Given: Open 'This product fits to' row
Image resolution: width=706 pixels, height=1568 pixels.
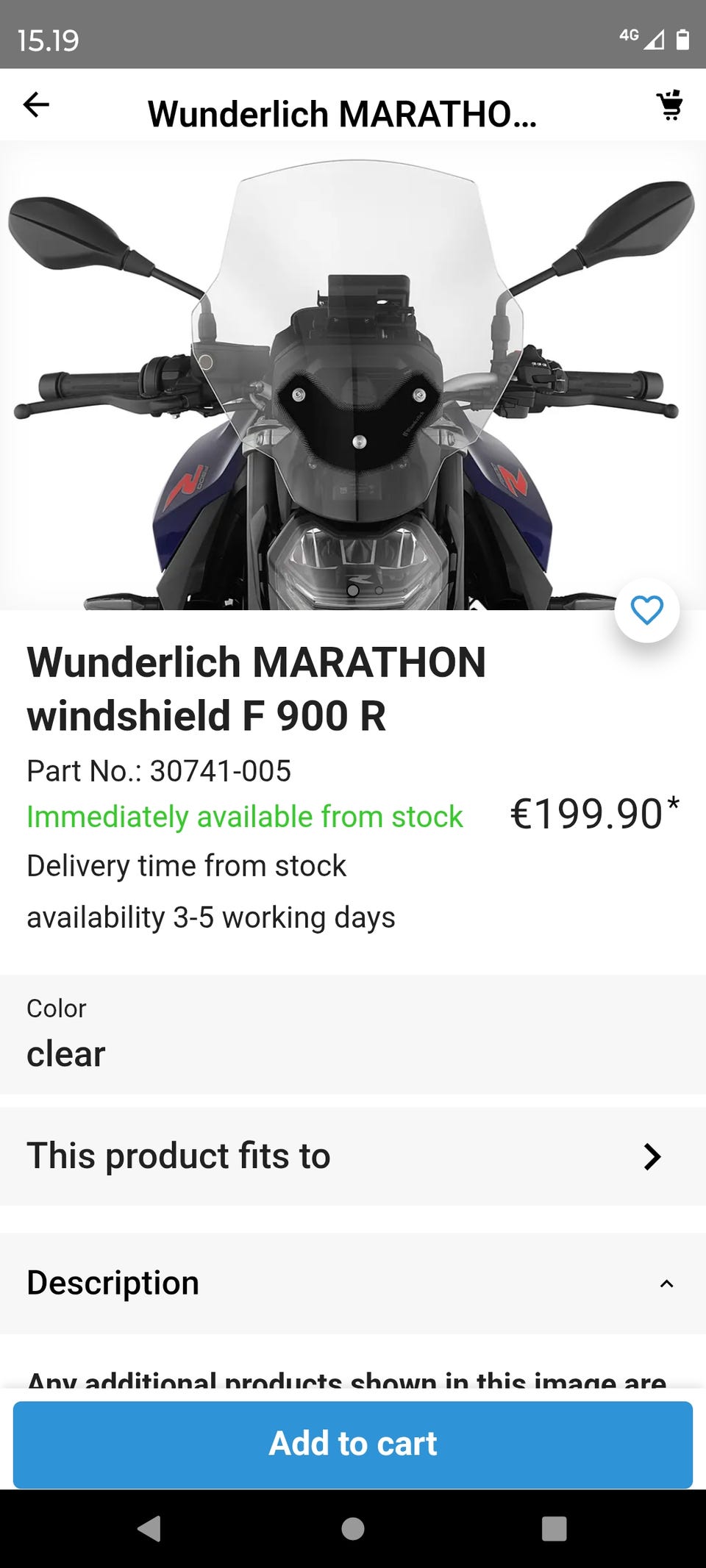Looking at the screenshot, I should (353, 1156).
